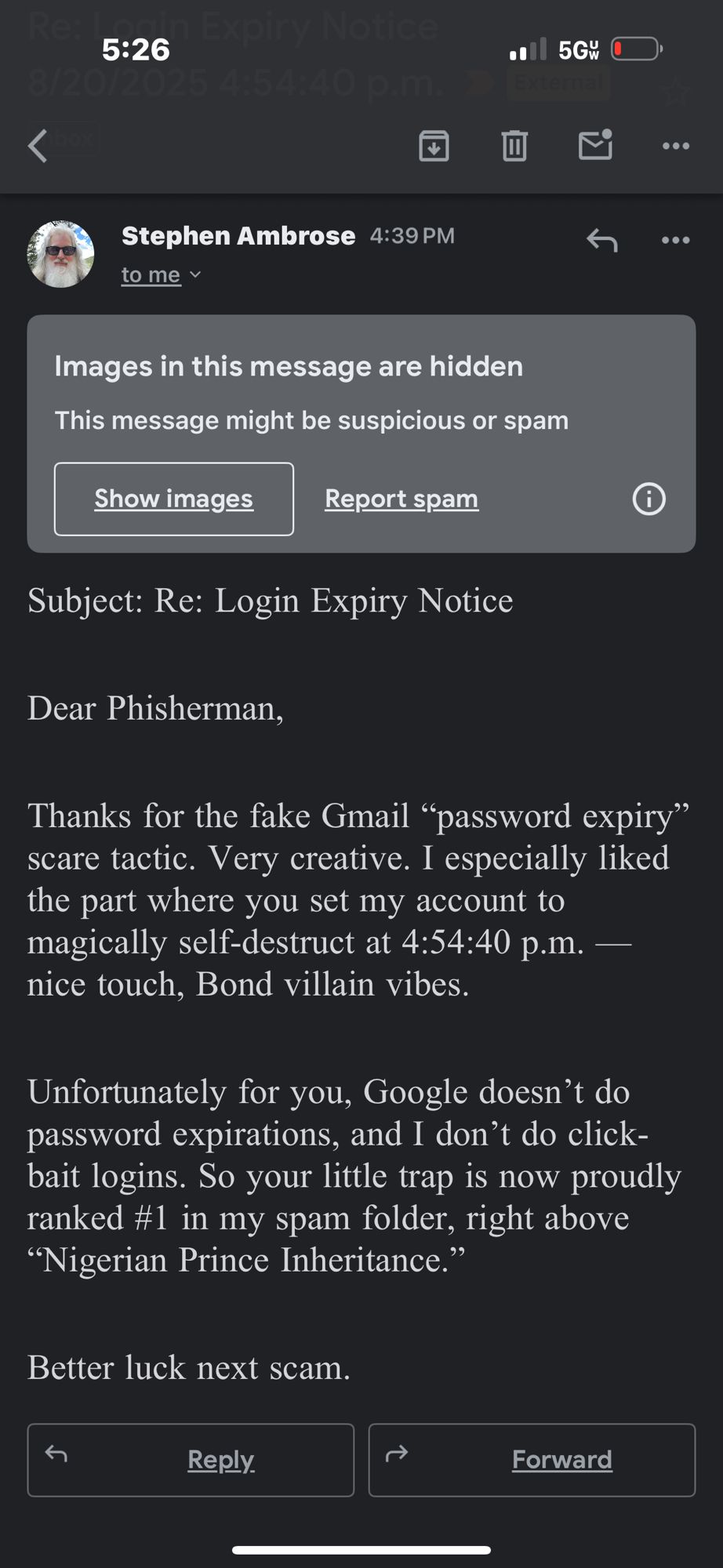This screenshot has height=1568, width=723.
Task: Show hidden images in this message
Action: (x=174, y=499)
